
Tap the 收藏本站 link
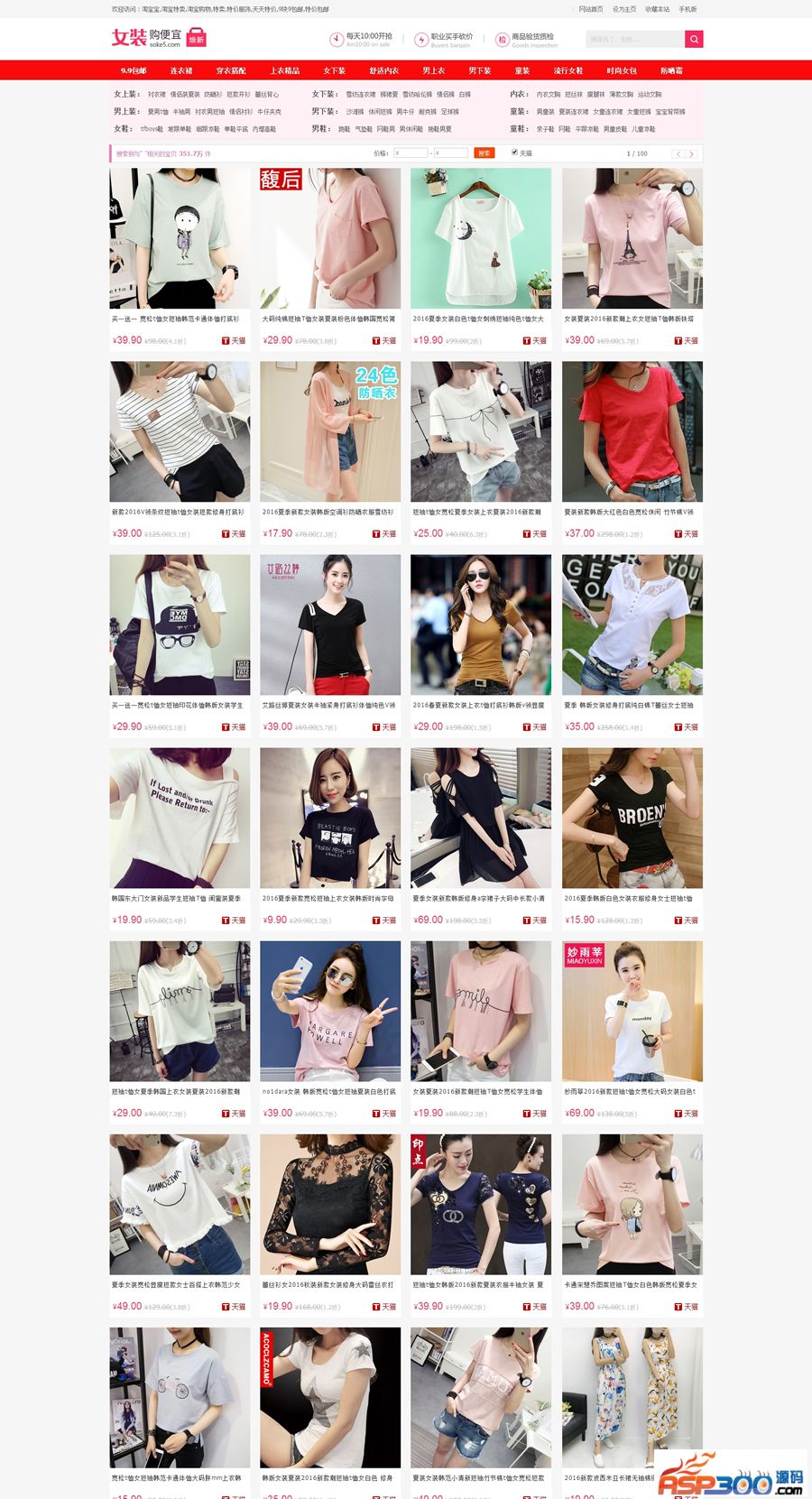[x=657, y=9]
